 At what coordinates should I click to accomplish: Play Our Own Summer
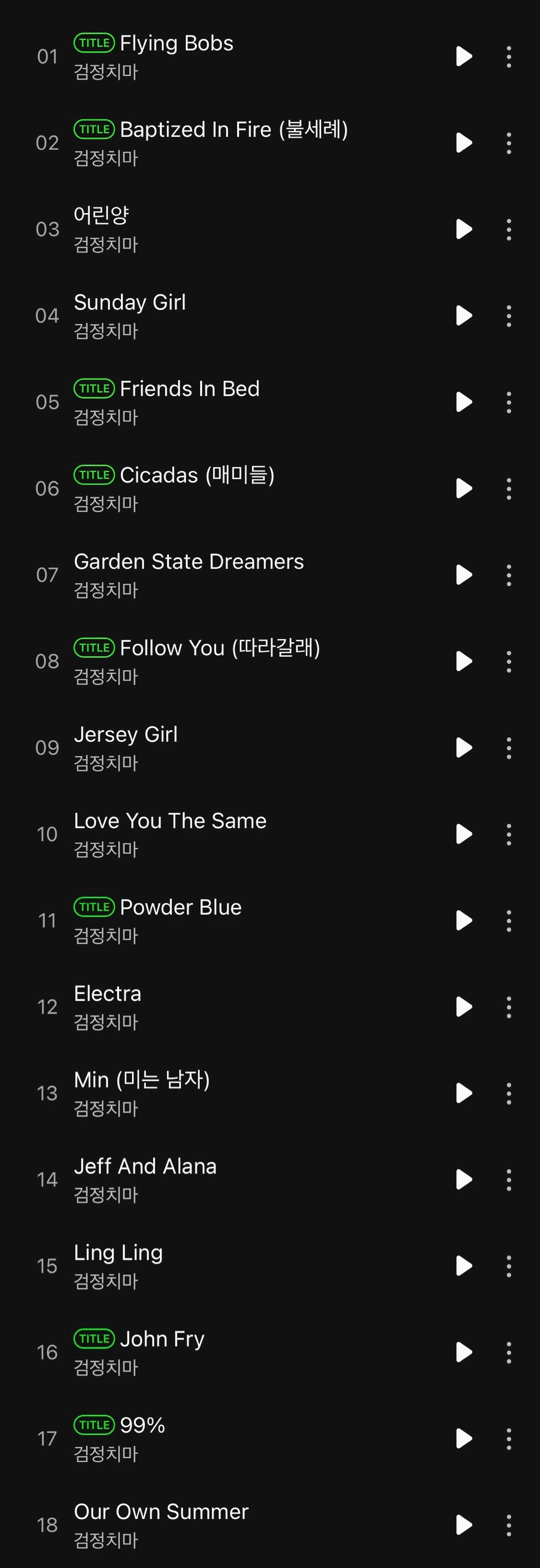coord(464,1526)
